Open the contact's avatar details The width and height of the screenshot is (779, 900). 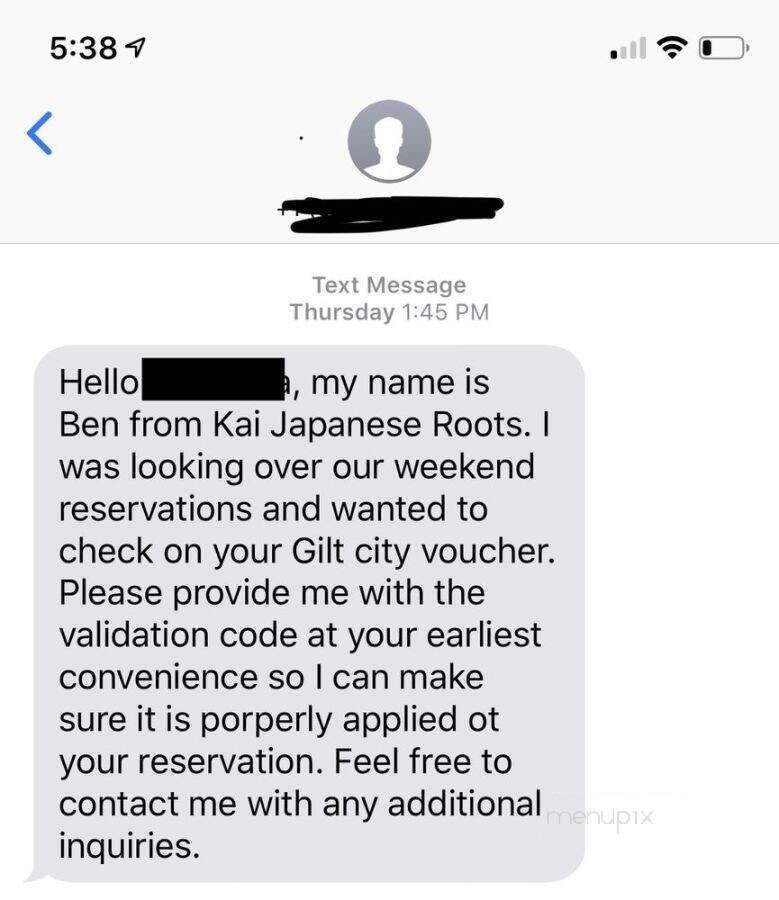click(x=389, y=142)
